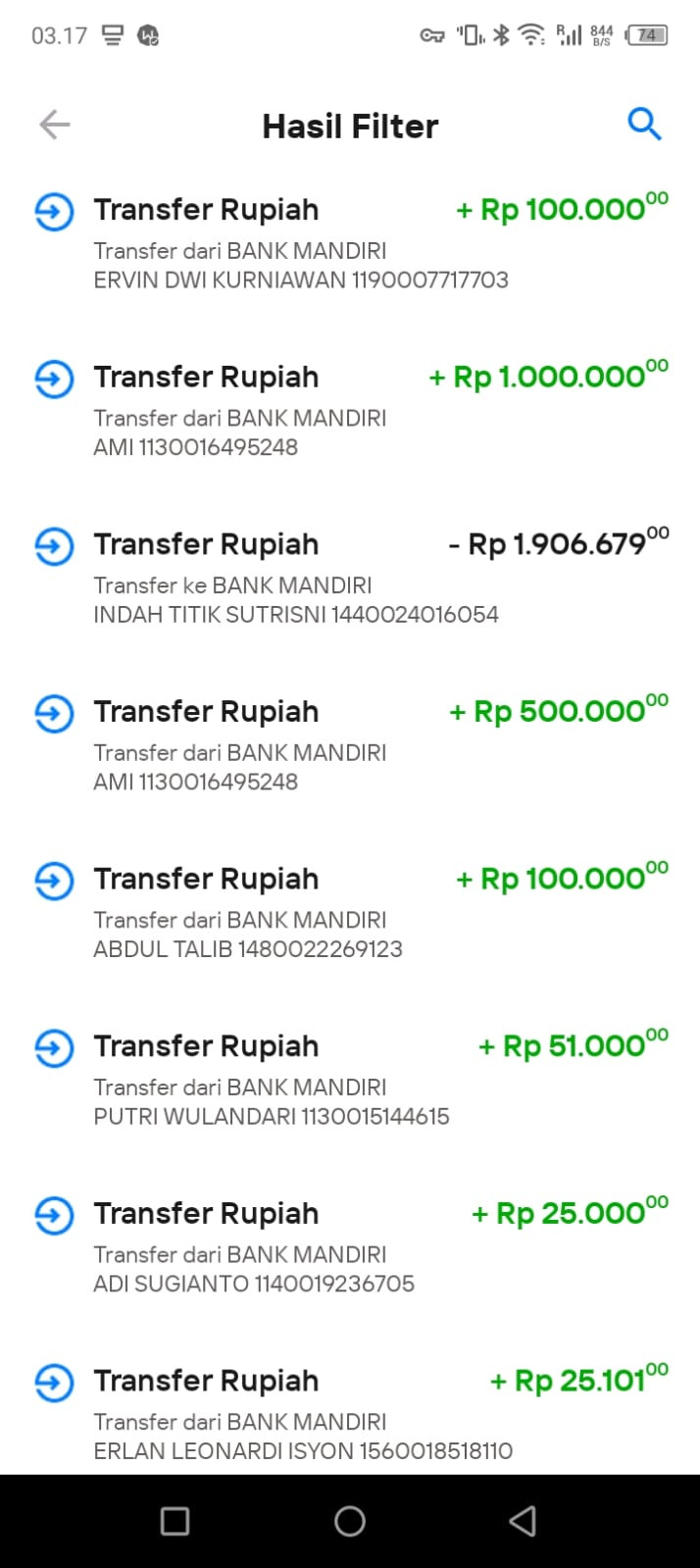This screenshot has height=1568, width=700.
Task: Open search in Hasil Filter
Action: tap(644, 125)
